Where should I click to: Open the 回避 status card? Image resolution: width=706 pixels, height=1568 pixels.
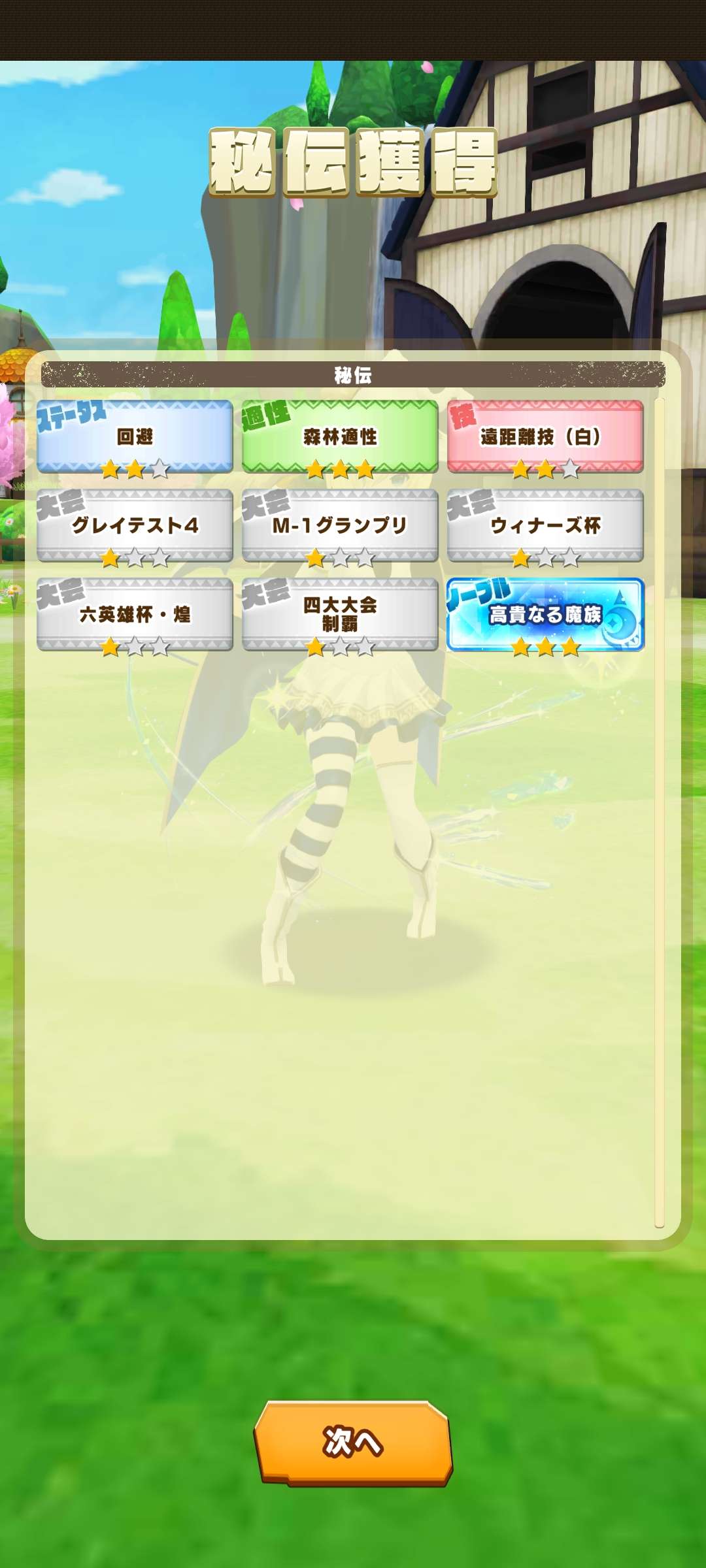[x=135, y=436]
